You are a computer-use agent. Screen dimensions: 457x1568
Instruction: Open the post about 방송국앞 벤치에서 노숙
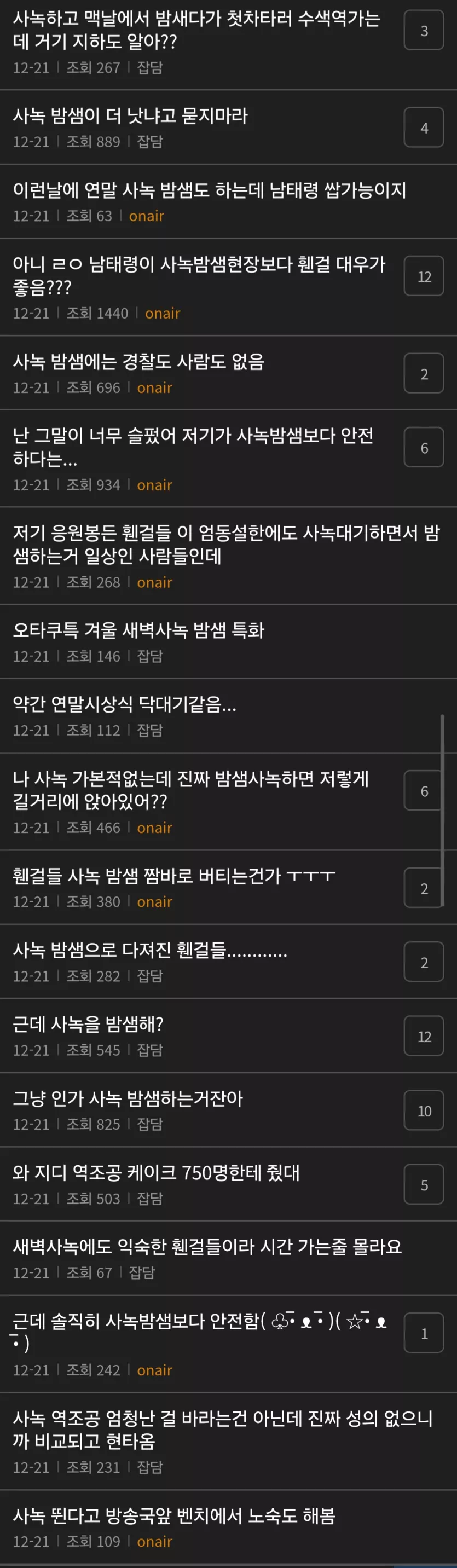[x=174, y=1515]
